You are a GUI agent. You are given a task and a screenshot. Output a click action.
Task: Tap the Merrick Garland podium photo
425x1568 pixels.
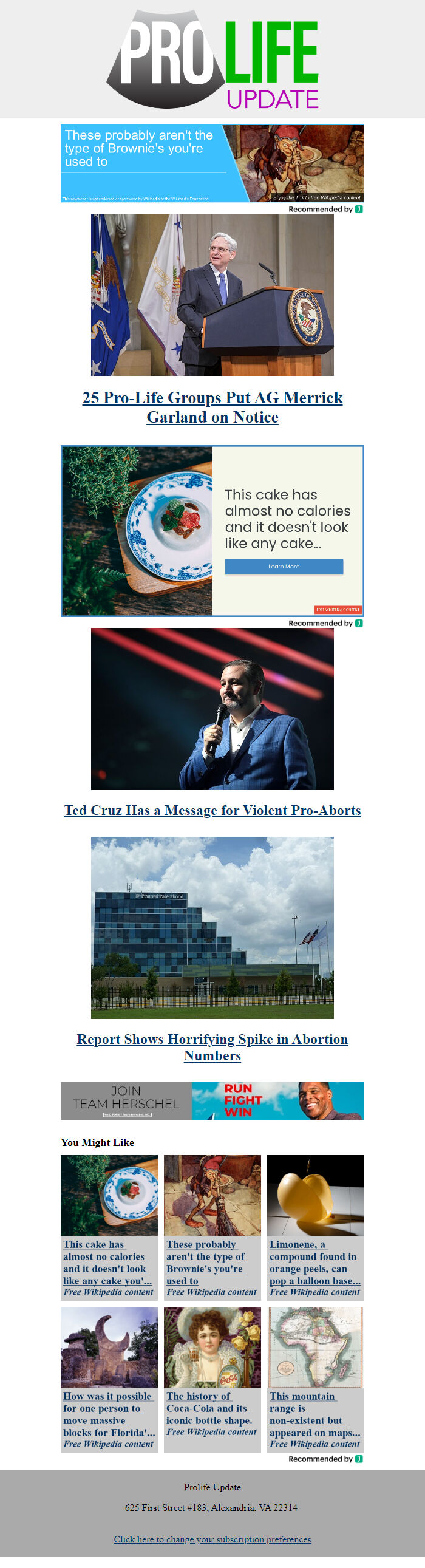click(x=212, y=294)
